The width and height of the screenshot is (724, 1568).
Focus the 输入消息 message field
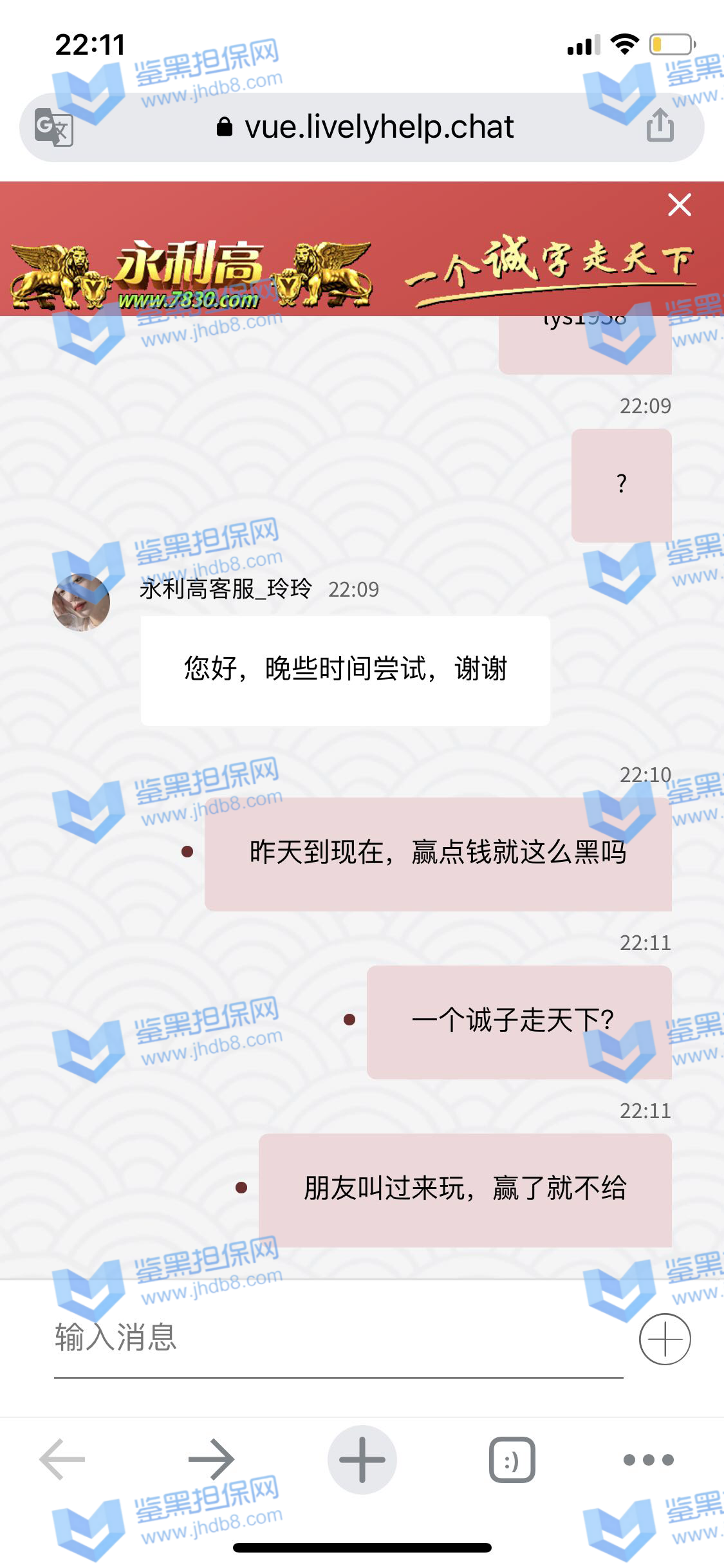(338, 1338)
